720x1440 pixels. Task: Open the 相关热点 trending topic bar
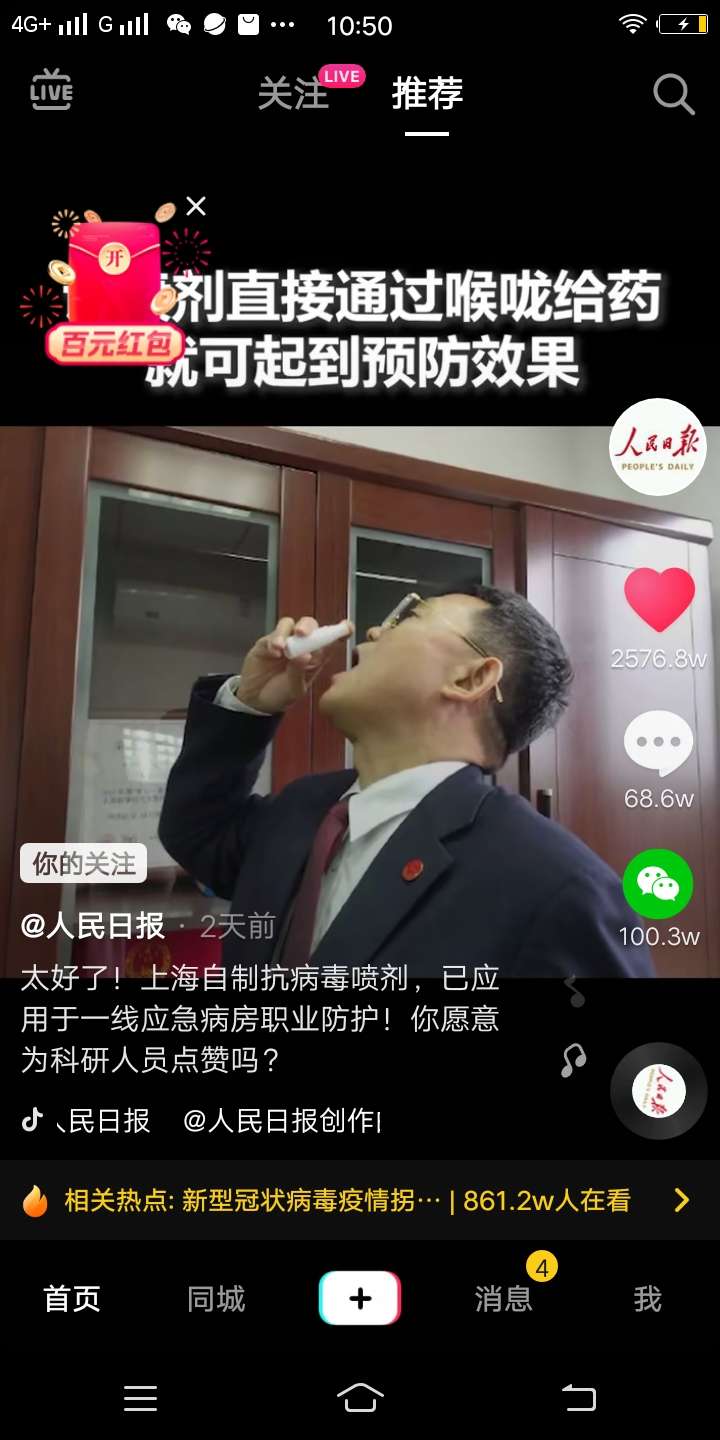pos(360,1200)
